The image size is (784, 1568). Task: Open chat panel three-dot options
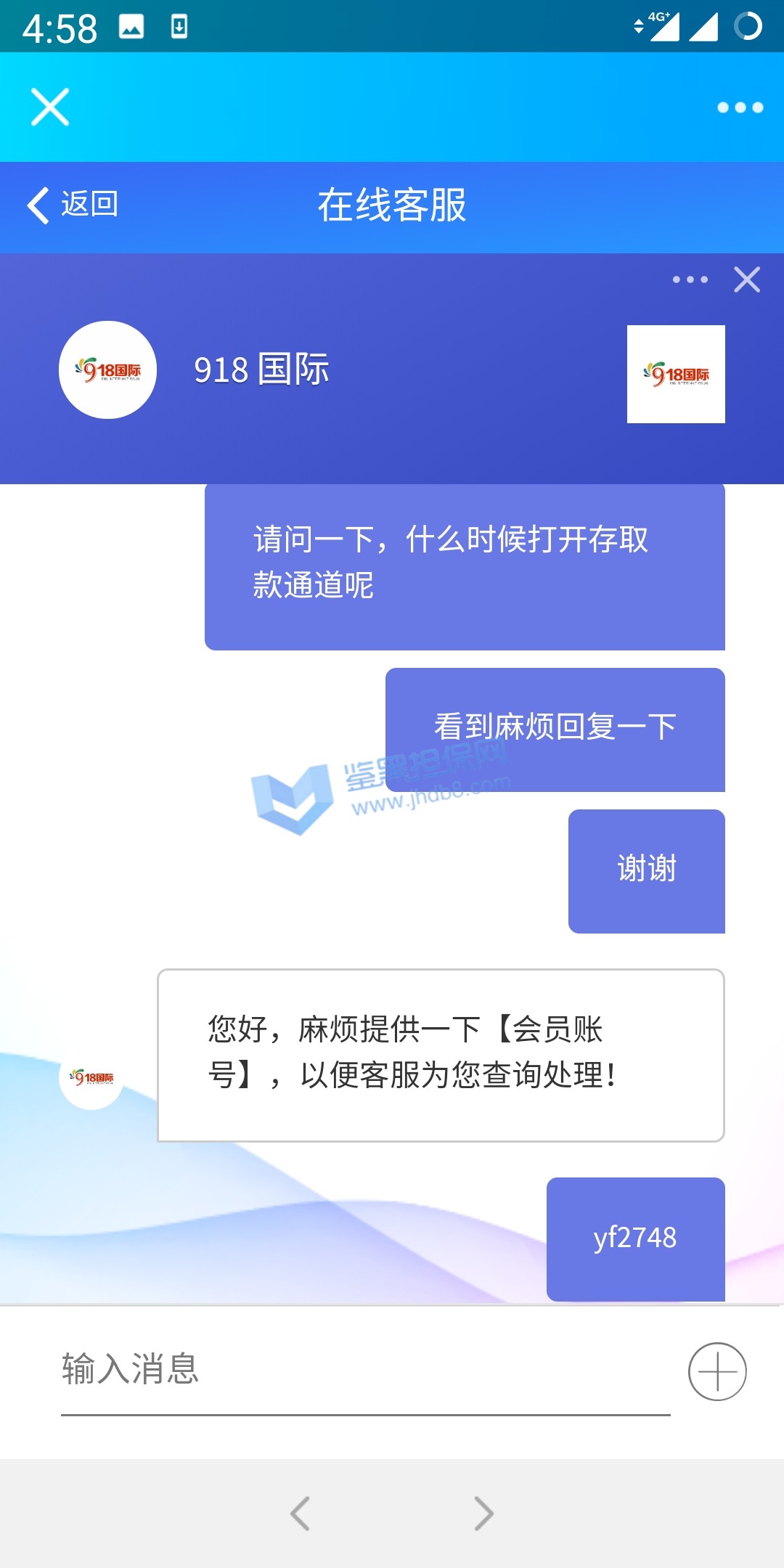tap(690, 279)
